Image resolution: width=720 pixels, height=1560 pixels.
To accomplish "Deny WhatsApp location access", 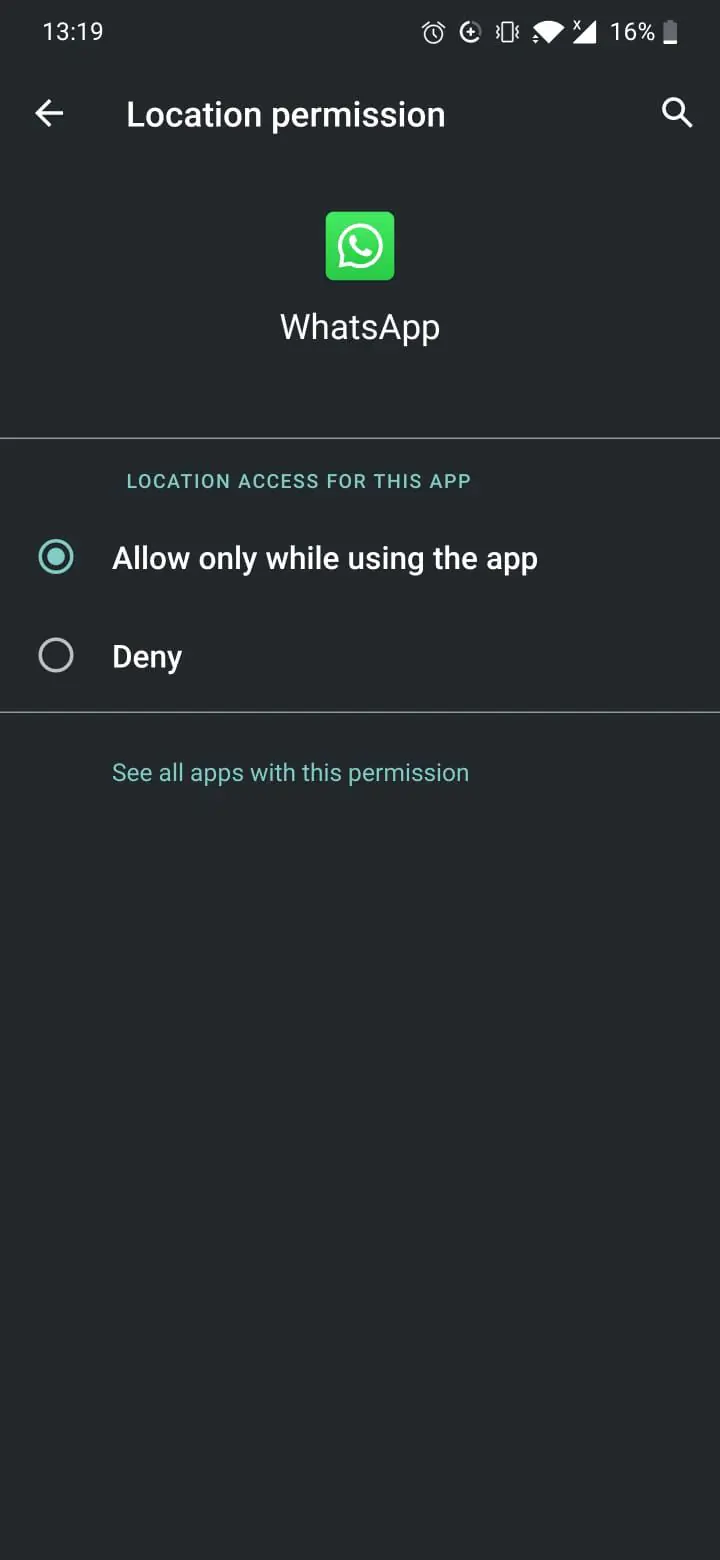I will pos(147,655).
